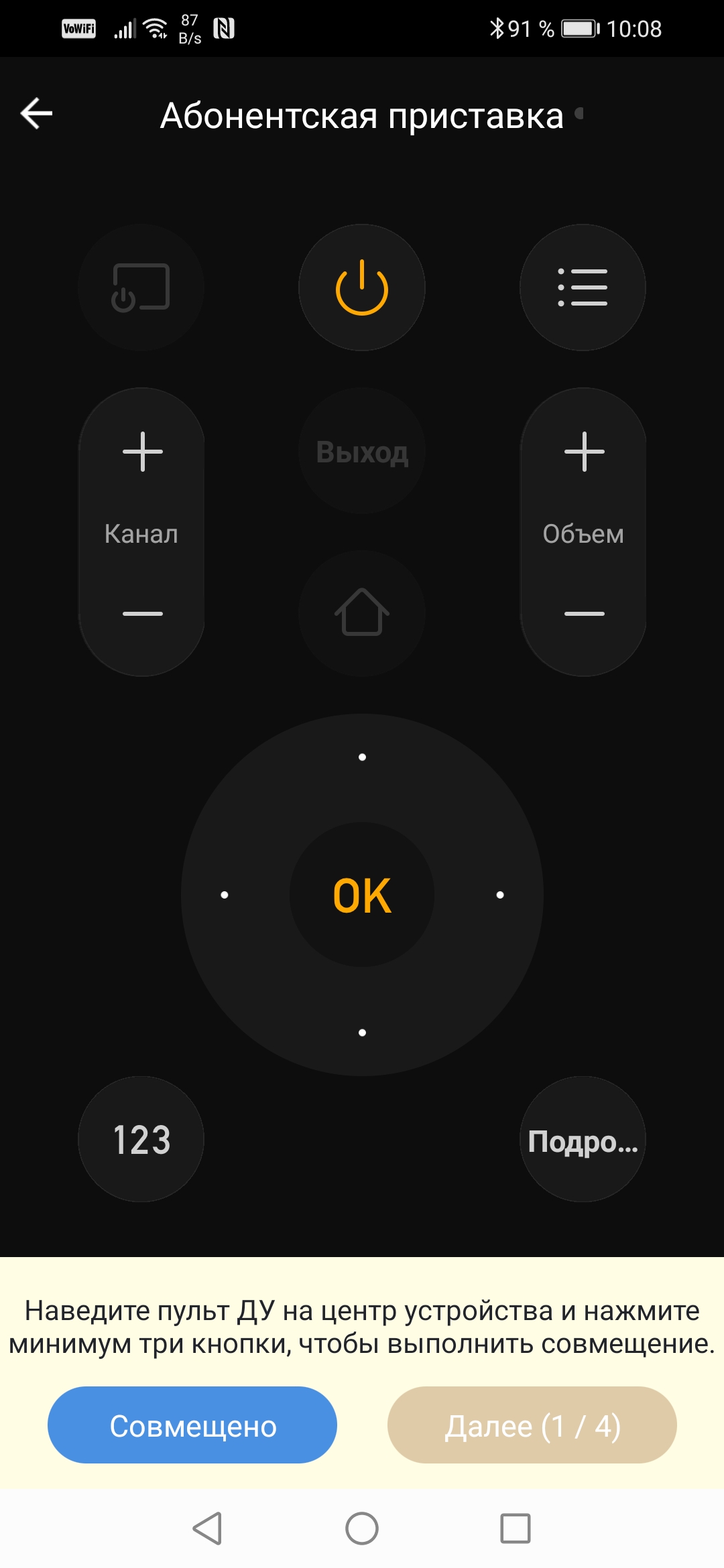Open the menu list button
The height and width of the screenshot is (1568, 724).
583,287
